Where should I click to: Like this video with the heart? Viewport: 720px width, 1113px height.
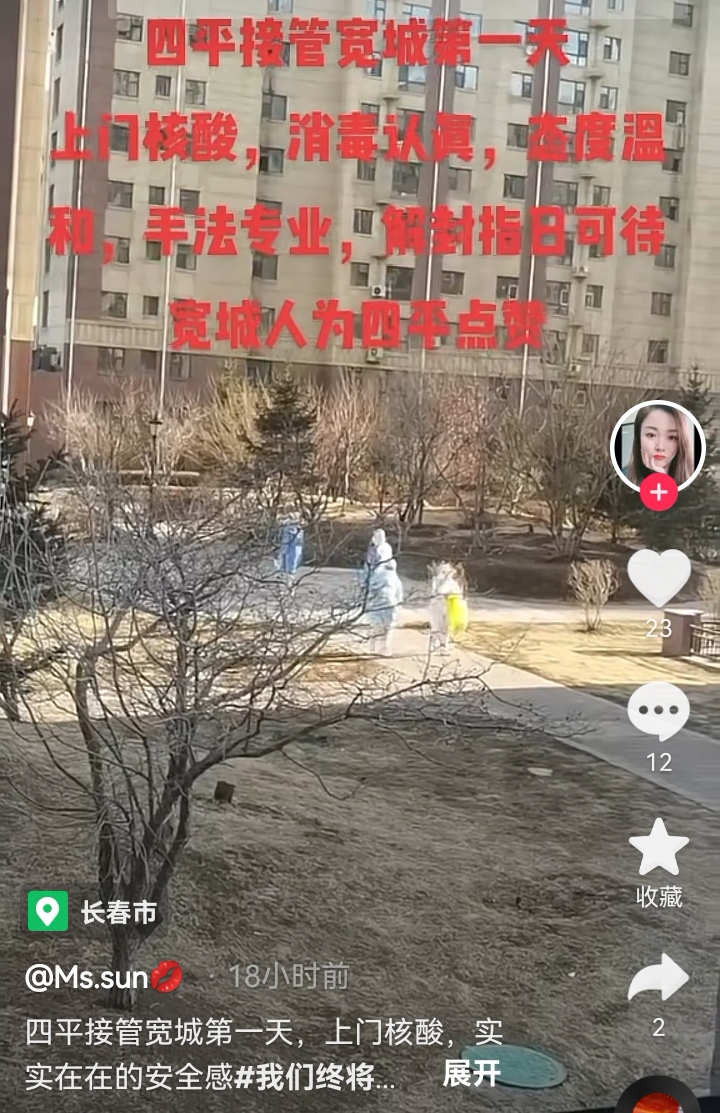(x=658, y=578)
